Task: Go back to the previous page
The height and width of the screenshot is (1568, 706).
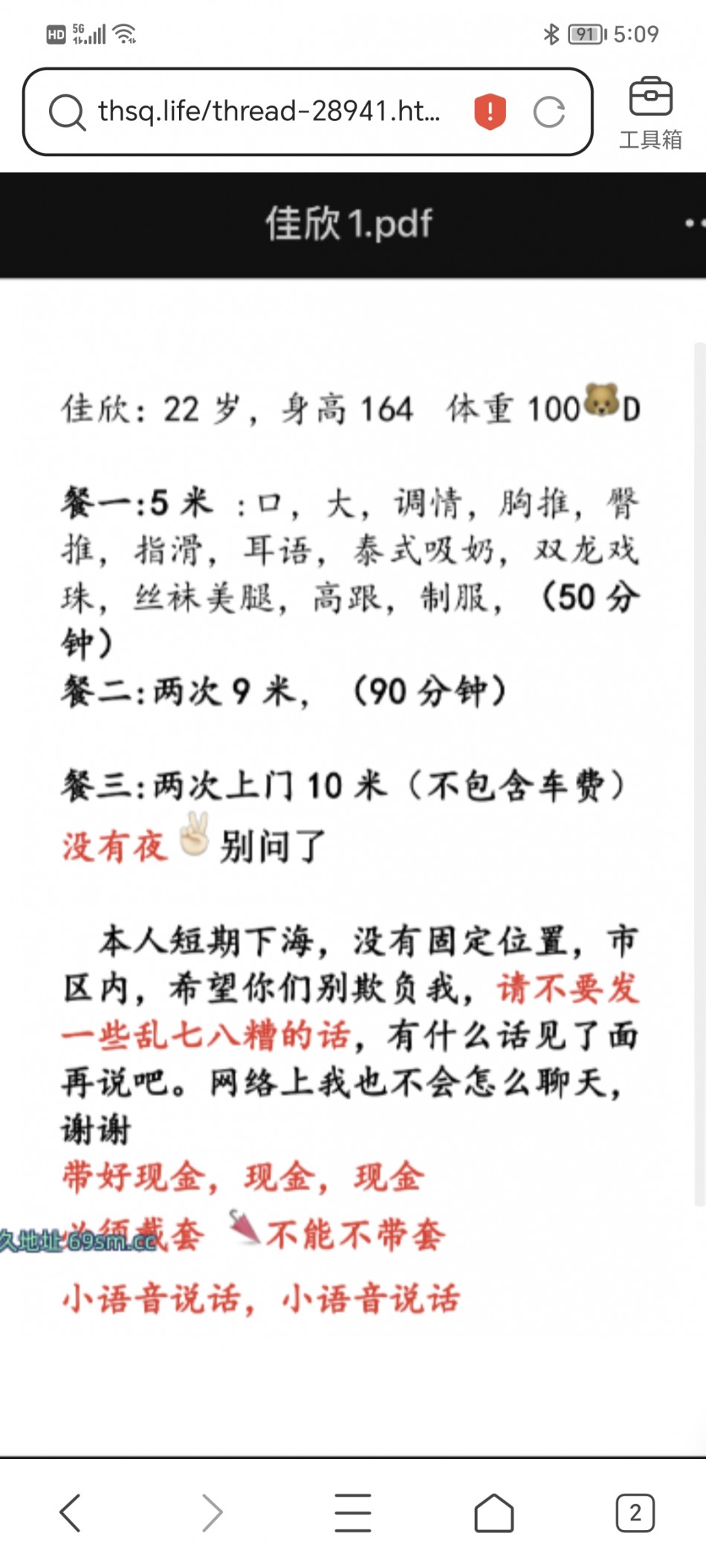Action: coord(71,1513)
